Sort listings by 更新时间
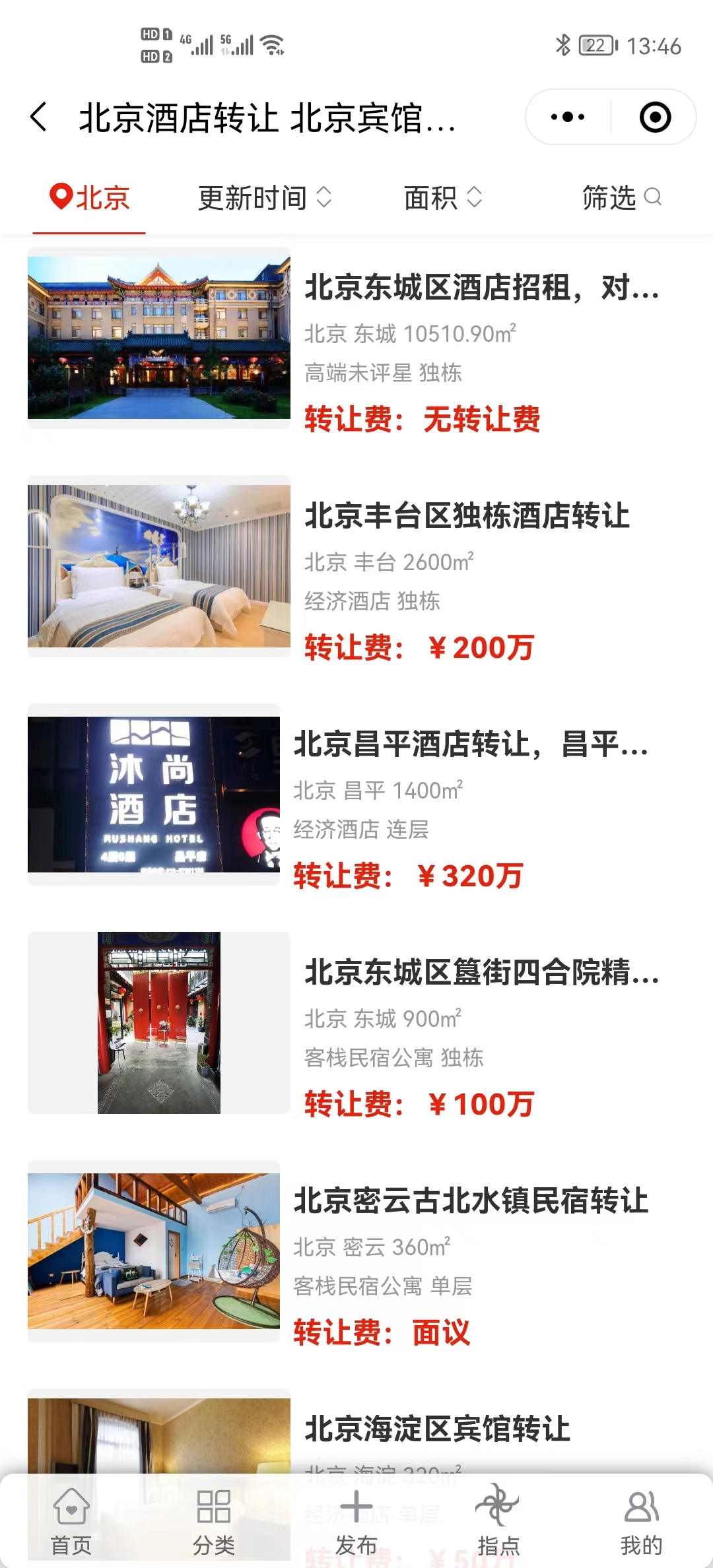 (264, 198)
